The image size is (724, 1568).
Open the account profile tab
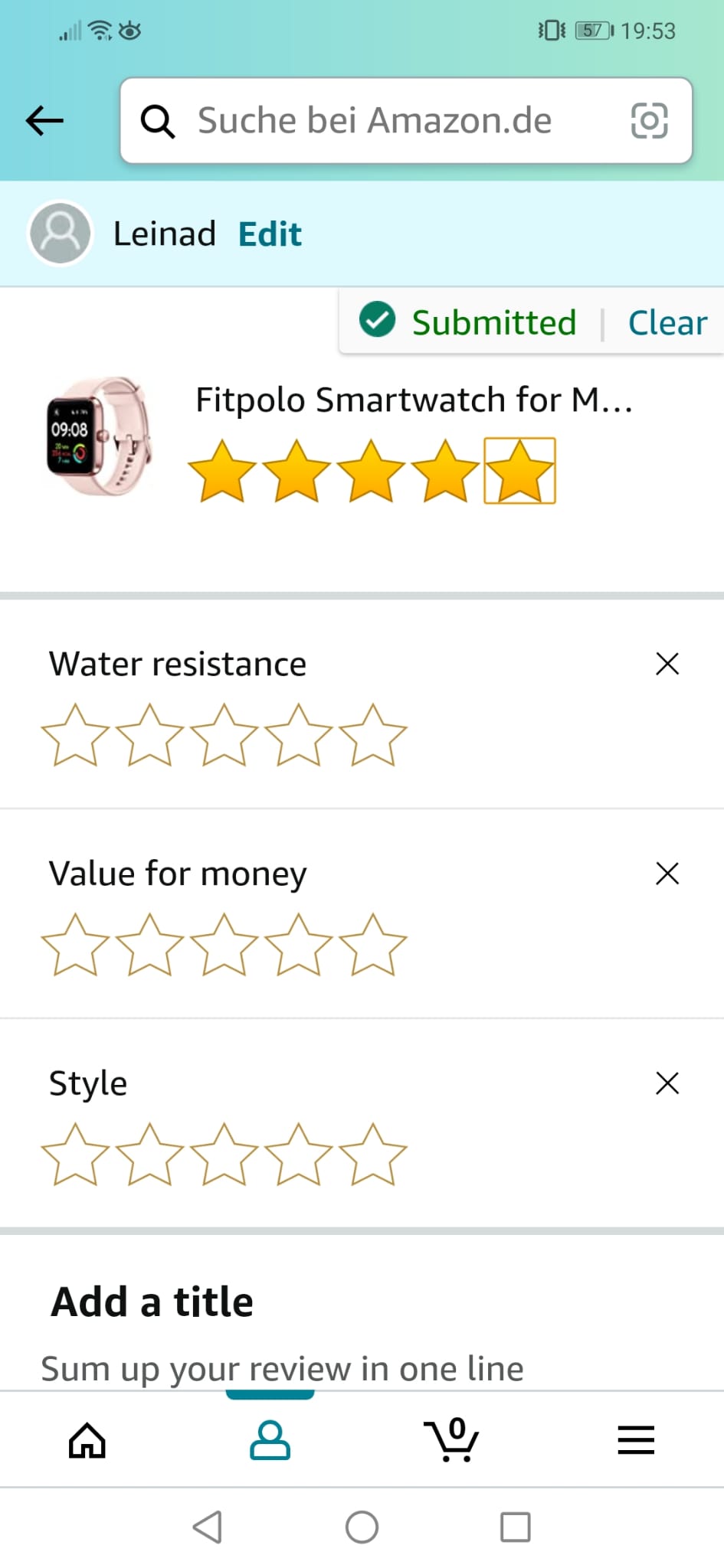pyautogui.click(x=270, y=1440)
